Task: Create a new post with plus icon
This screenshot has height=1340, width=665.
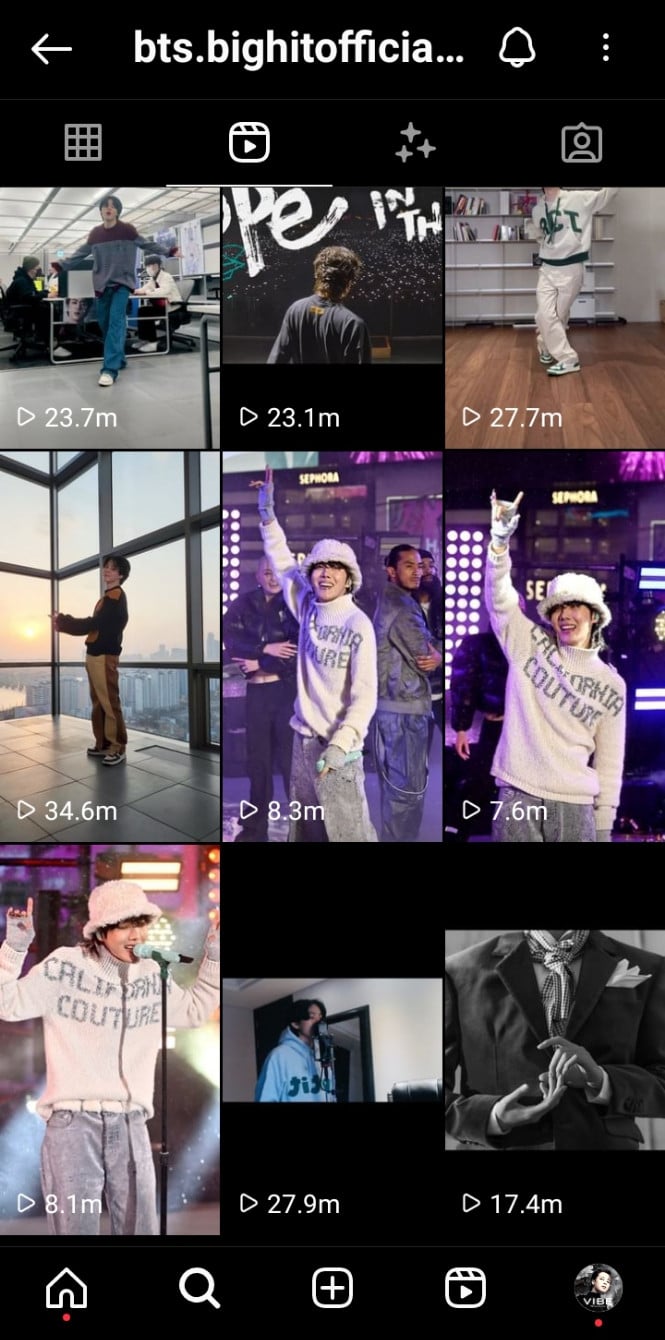Action: pyautogui.click(x=332, y=1289)
